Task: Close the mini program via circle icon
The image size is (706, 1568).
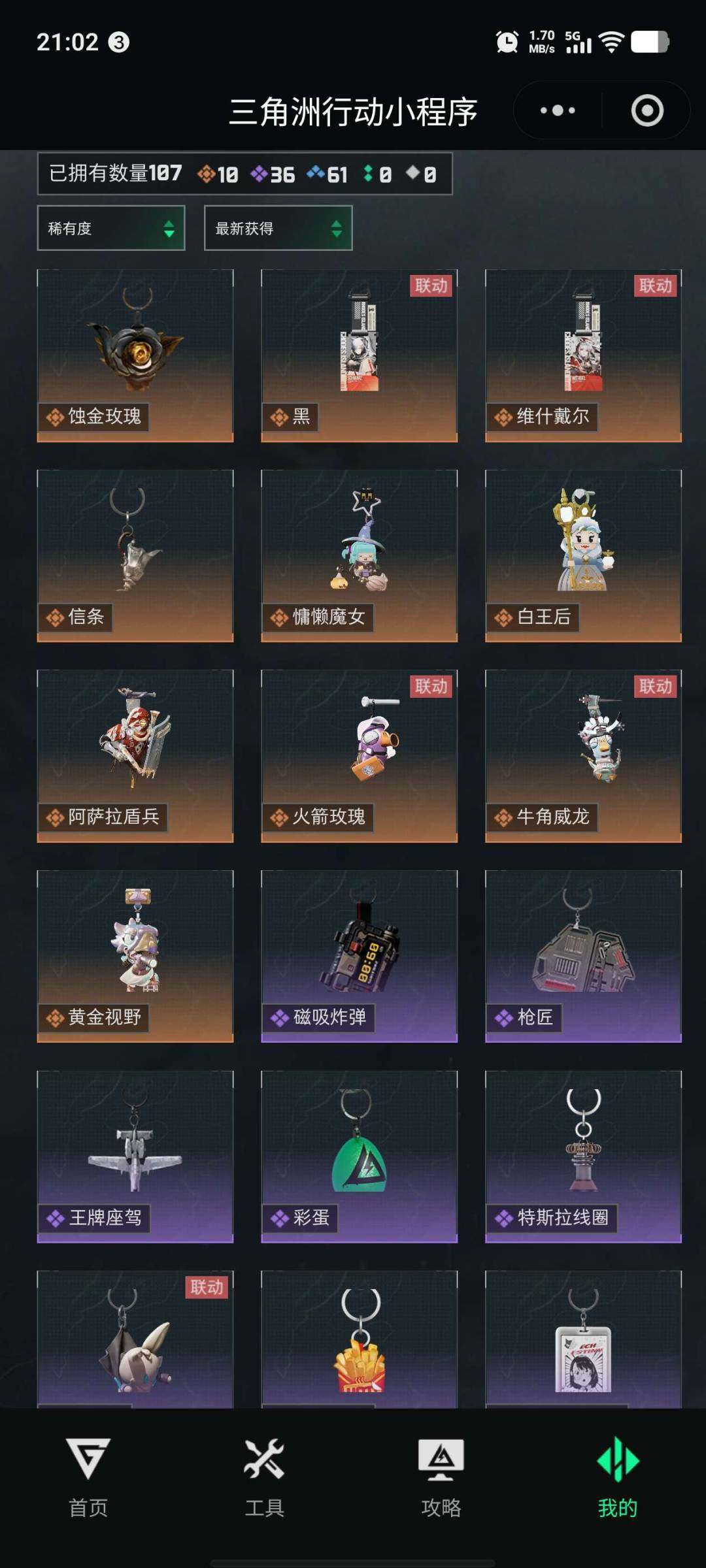Action: [647, 110]
